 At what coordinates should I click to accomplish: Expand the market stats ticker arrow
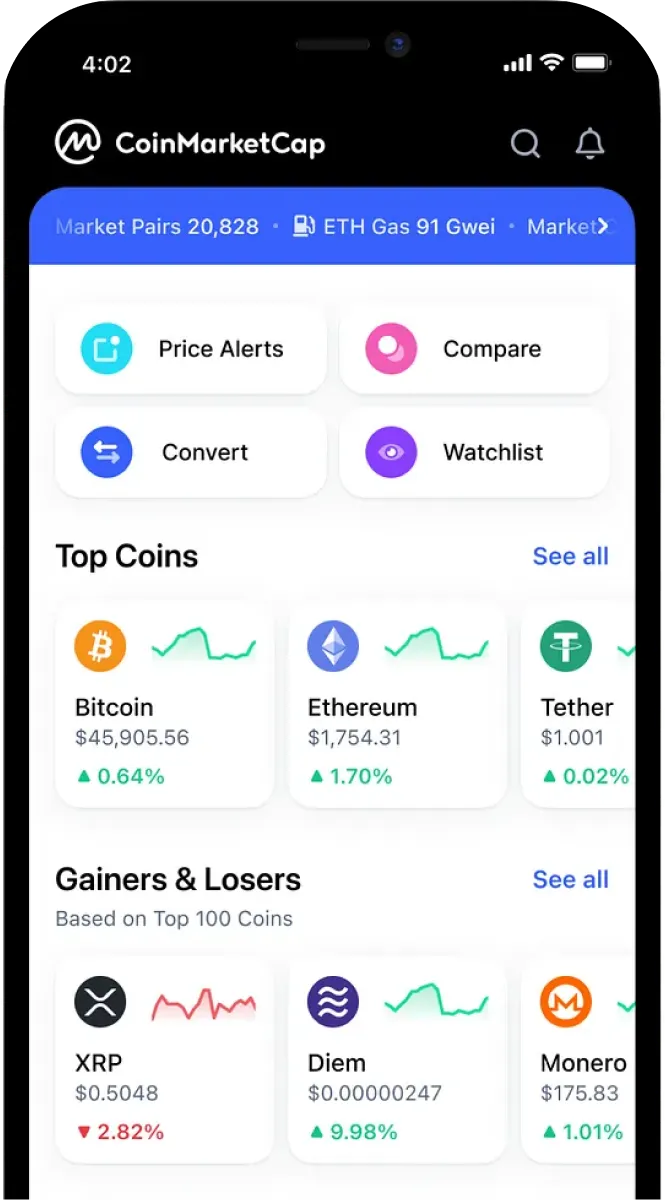point(603,227)
